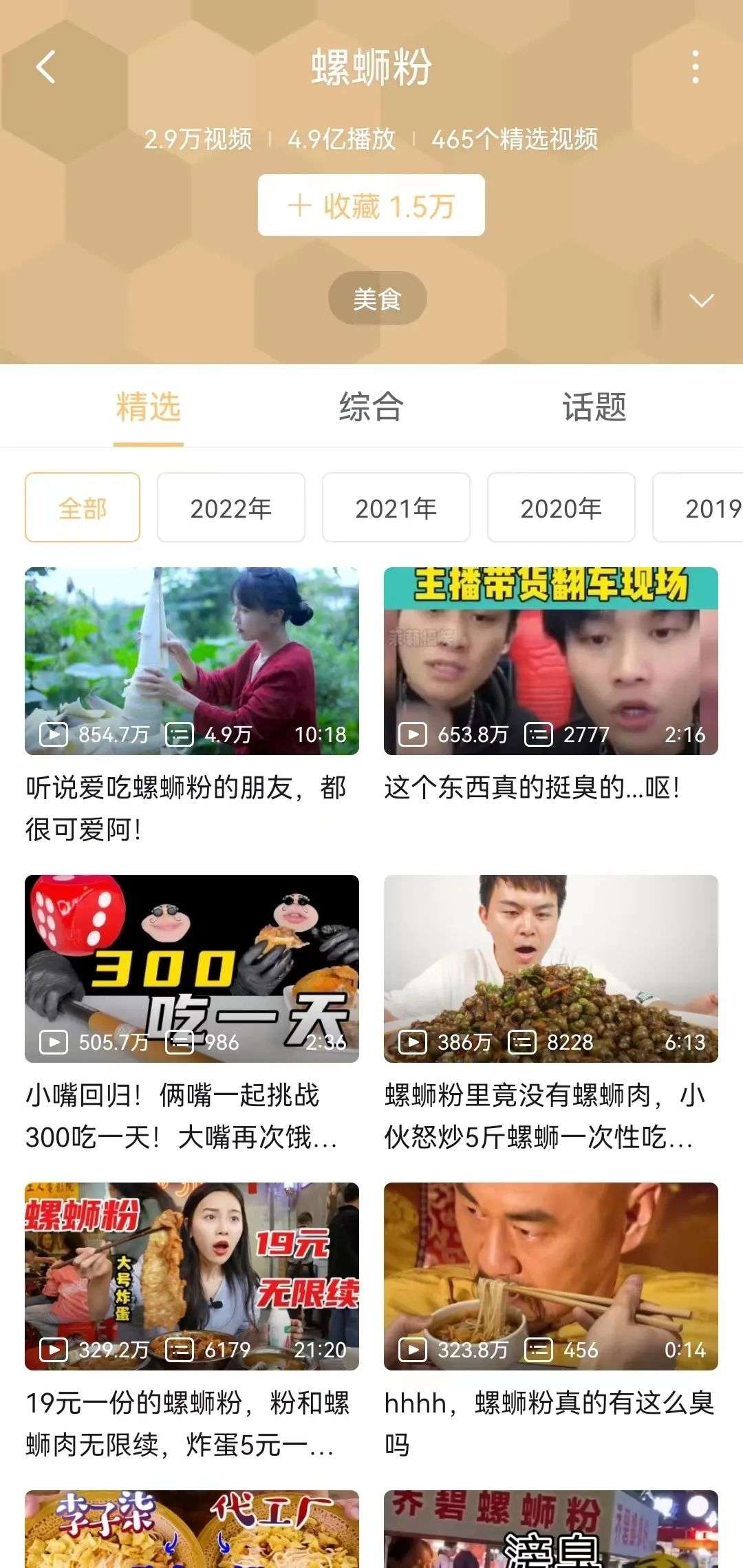Switch to the 综合 tab
Viewport: 743px width, 1568px height.
(x=371, y=407)
